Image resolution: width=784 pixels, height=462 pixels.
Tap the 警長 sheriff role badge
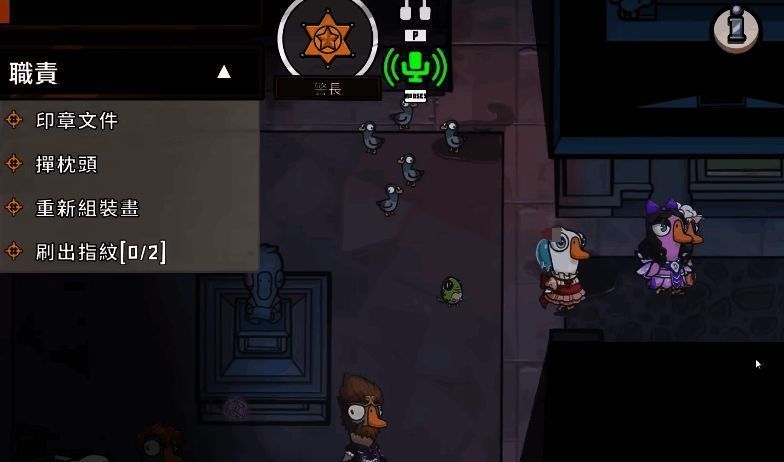click(x=327, y=40)
